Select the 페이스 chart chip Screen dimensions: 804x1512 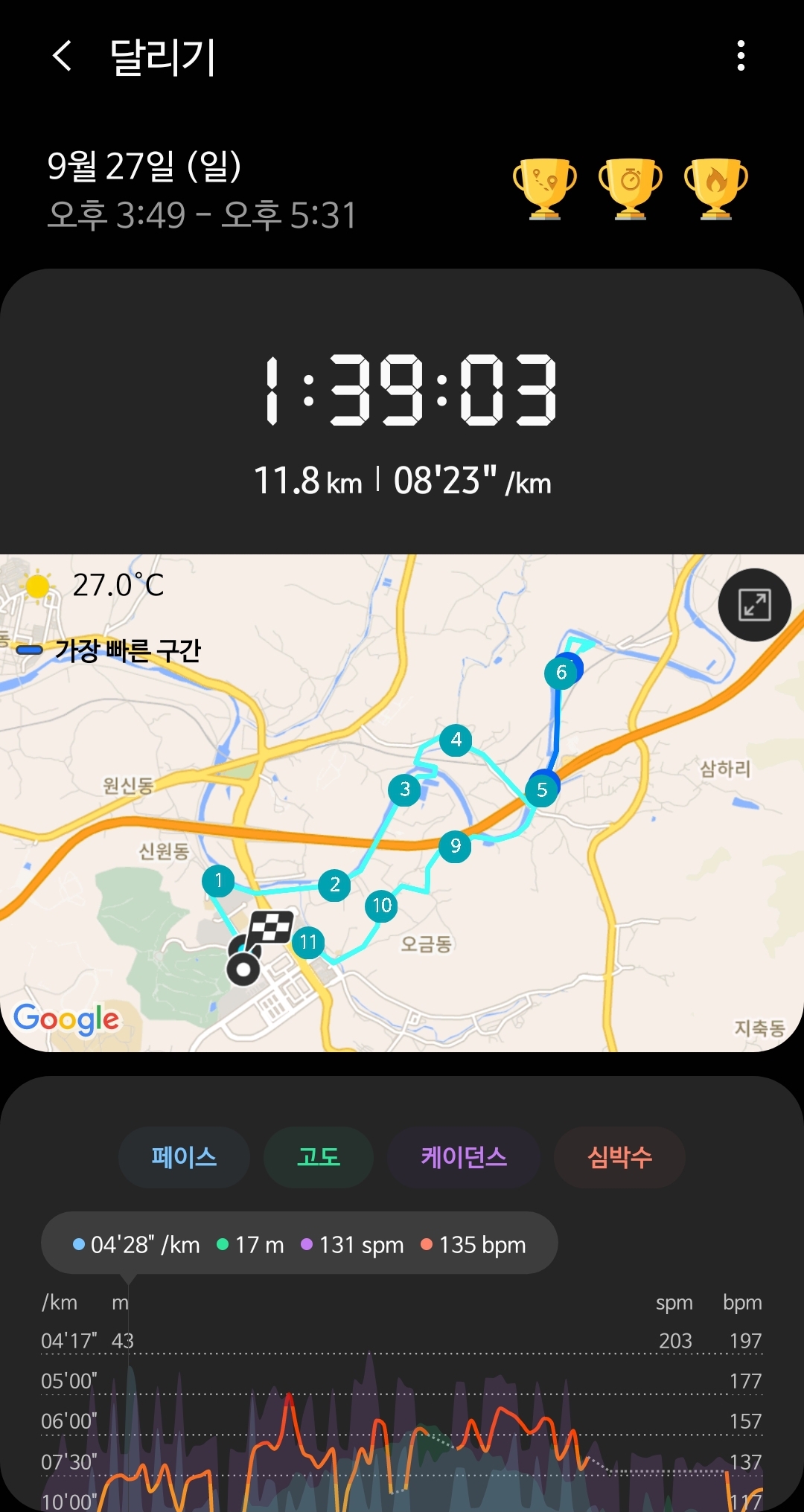tap(184, 1157)
